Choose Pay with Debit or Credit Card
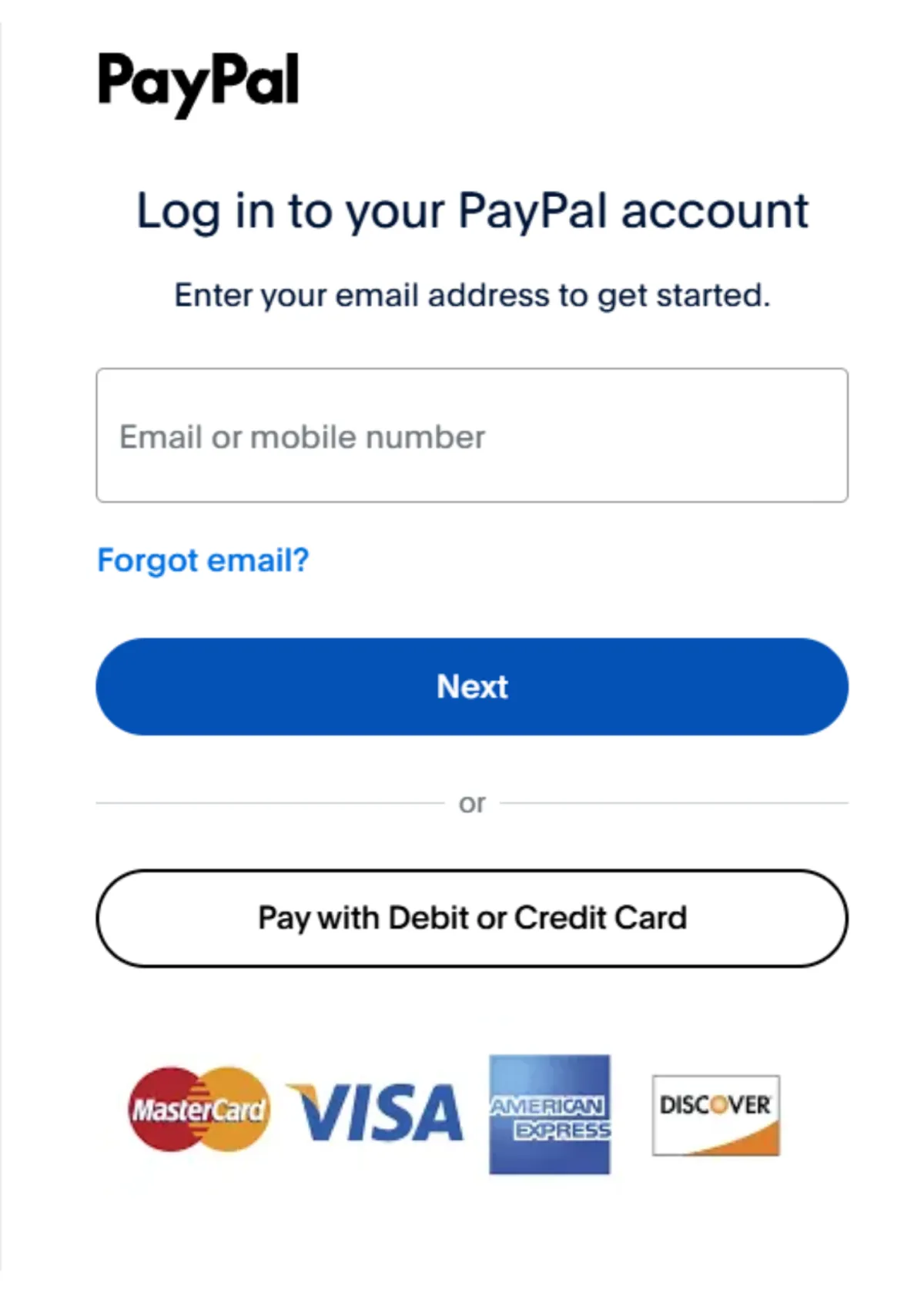This screenshot has height=1293, width=924. (471, 918)
